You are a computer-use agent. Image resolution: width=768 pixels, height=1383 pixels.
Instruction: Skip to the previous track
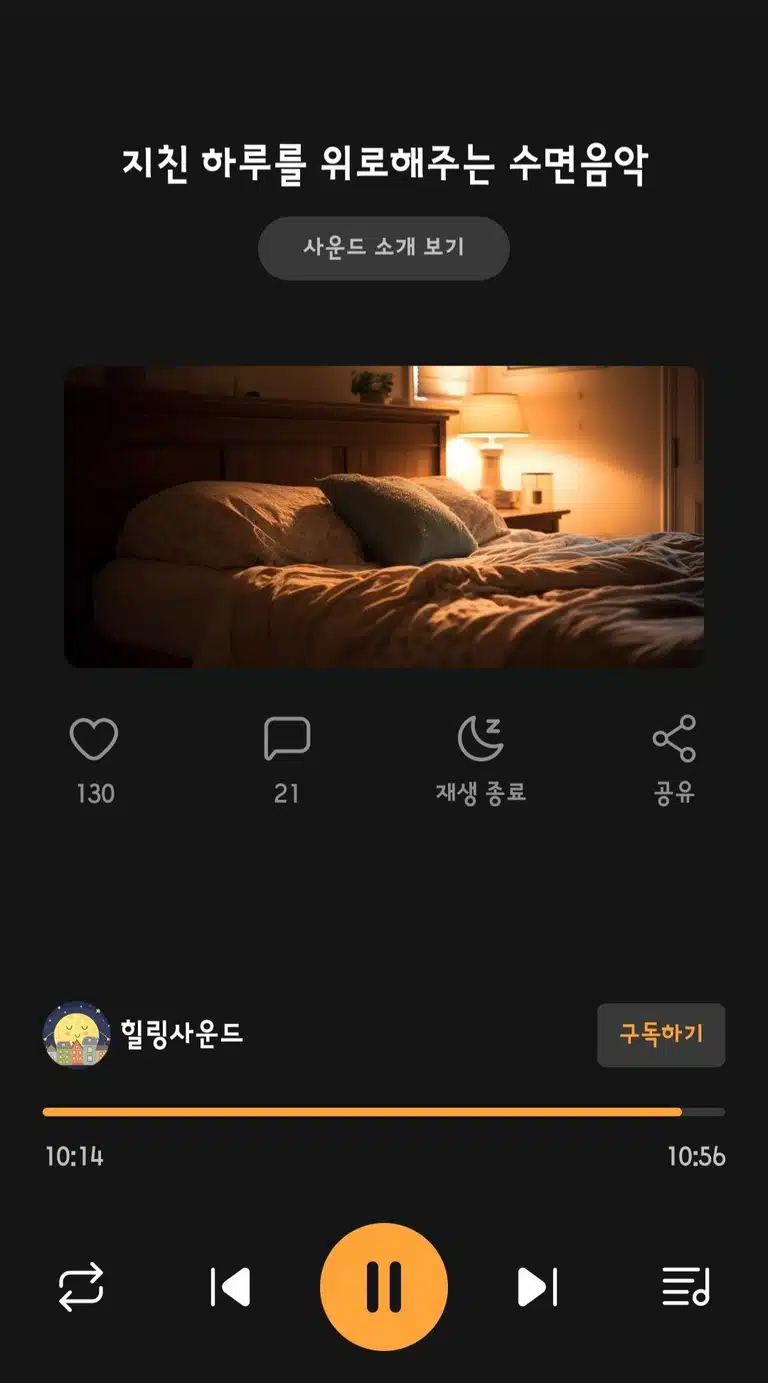tap(230, 1287)
